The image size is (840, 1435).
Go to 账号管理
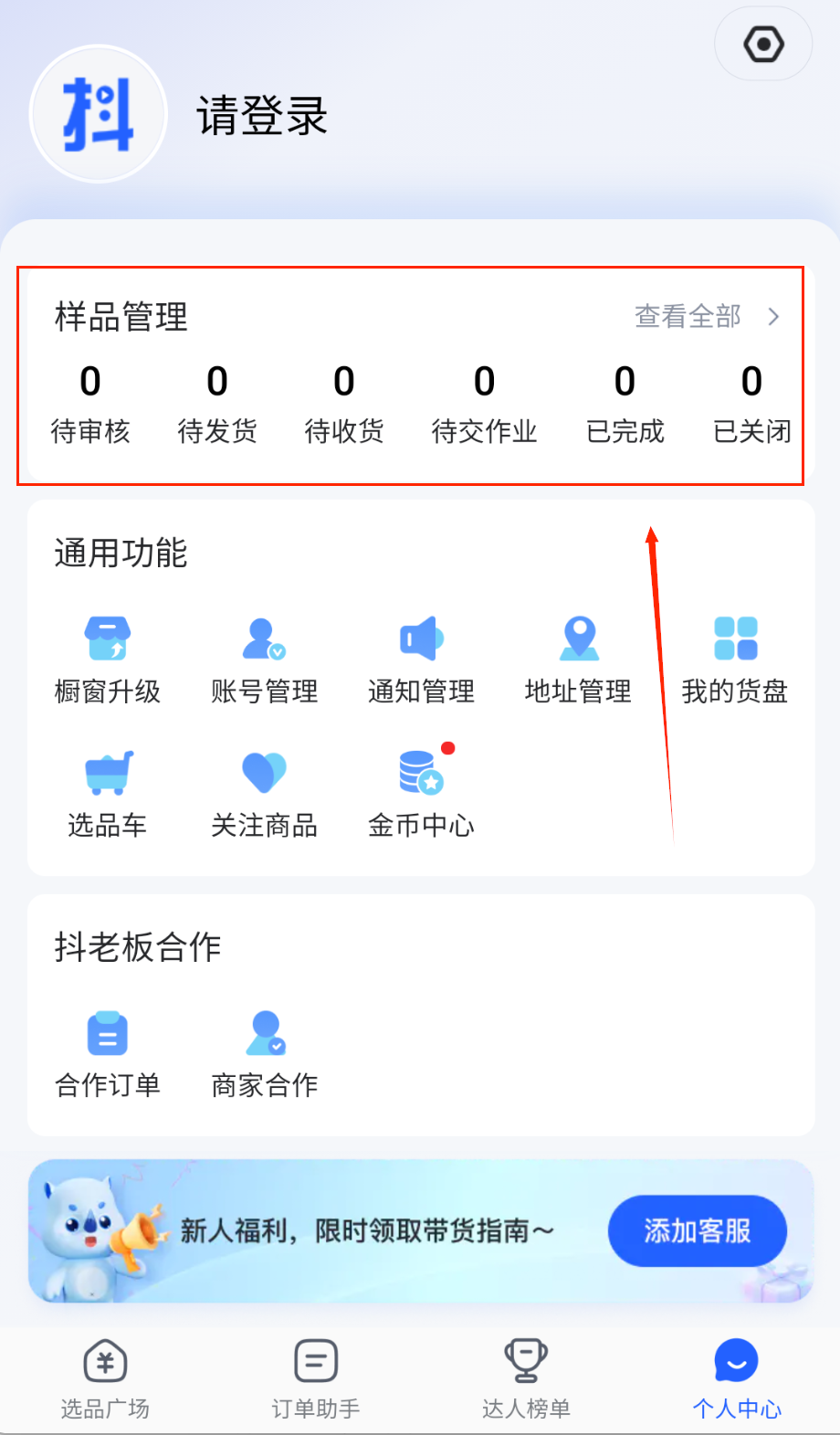pos(265,659)
